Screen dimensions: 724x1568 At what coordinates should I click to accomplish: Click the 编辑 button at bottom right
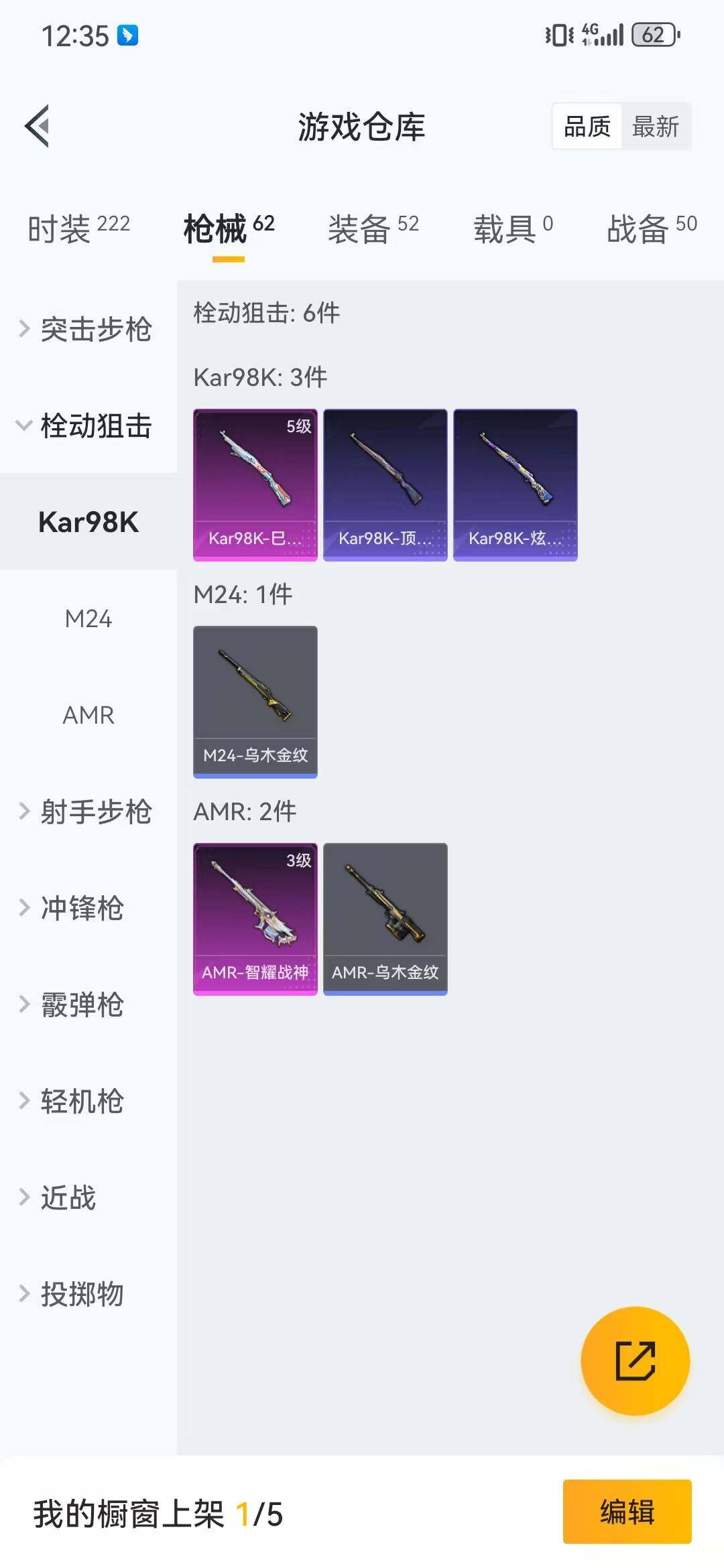628,1511
